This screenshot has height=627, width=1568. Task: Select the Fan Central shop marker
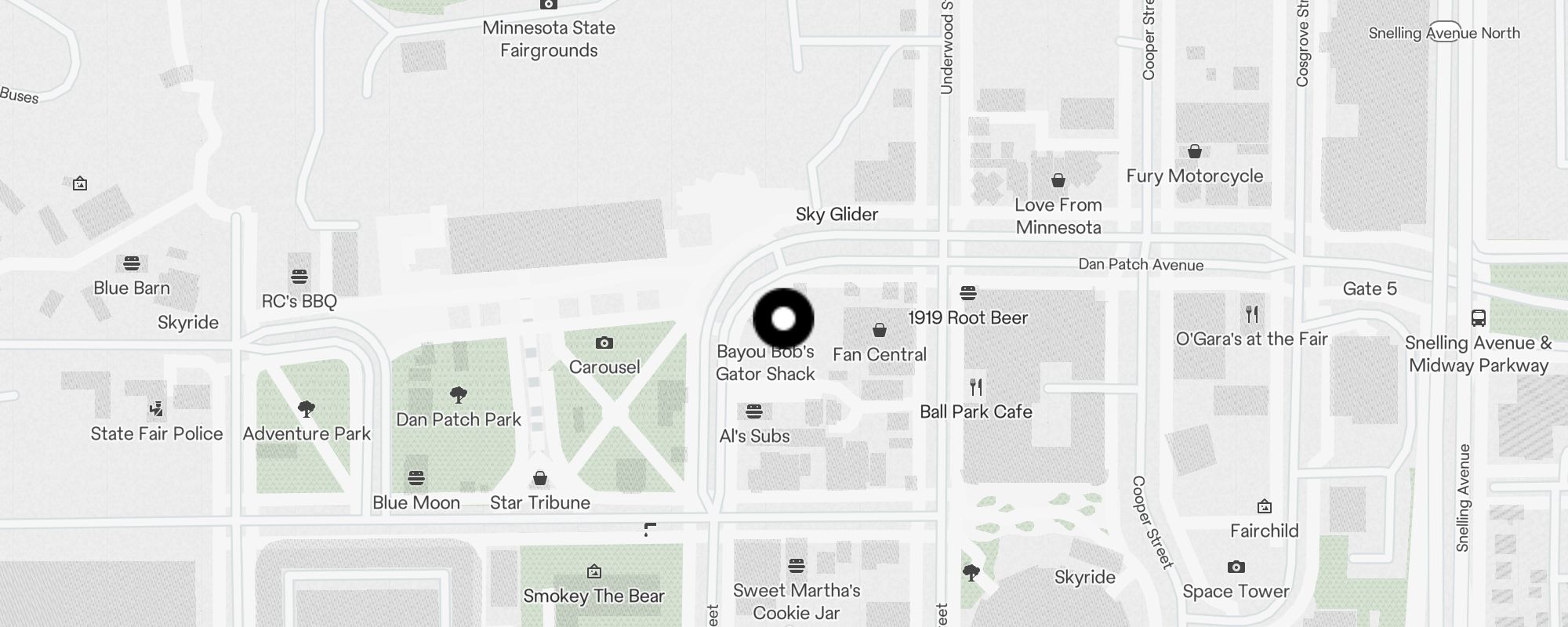[880, 331]
